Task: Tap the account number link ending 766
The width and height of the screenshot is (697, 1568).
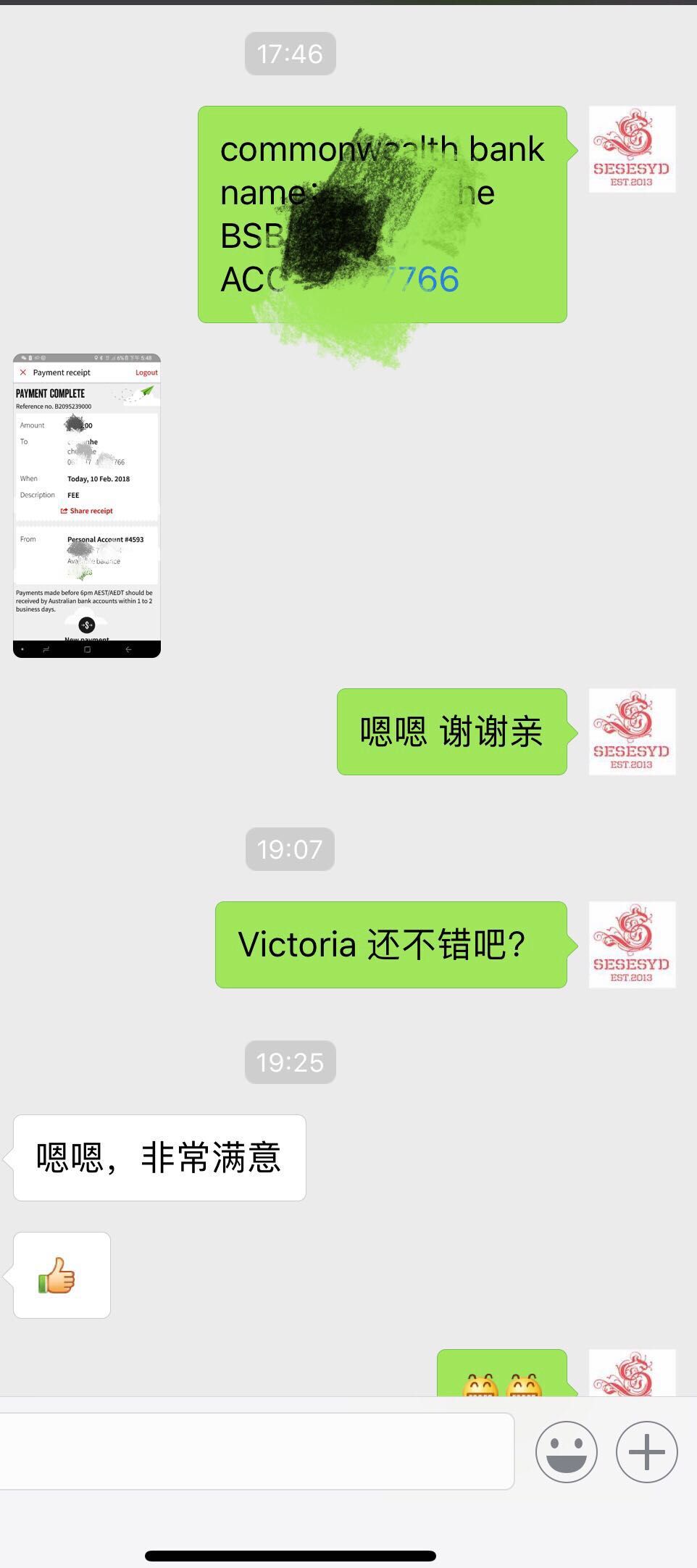Action: [x=427, y=280]
